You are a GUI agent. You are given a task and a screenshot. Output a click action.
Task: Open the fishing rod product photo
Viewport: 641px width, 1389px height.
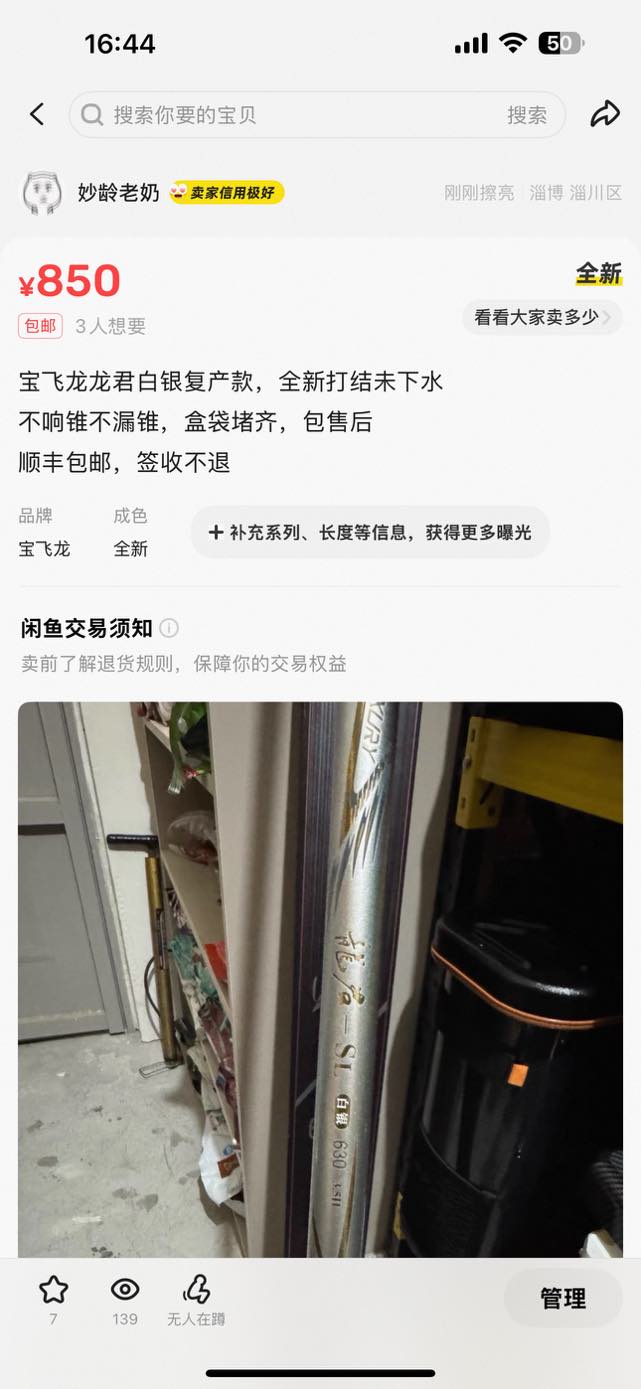(320, 980)
